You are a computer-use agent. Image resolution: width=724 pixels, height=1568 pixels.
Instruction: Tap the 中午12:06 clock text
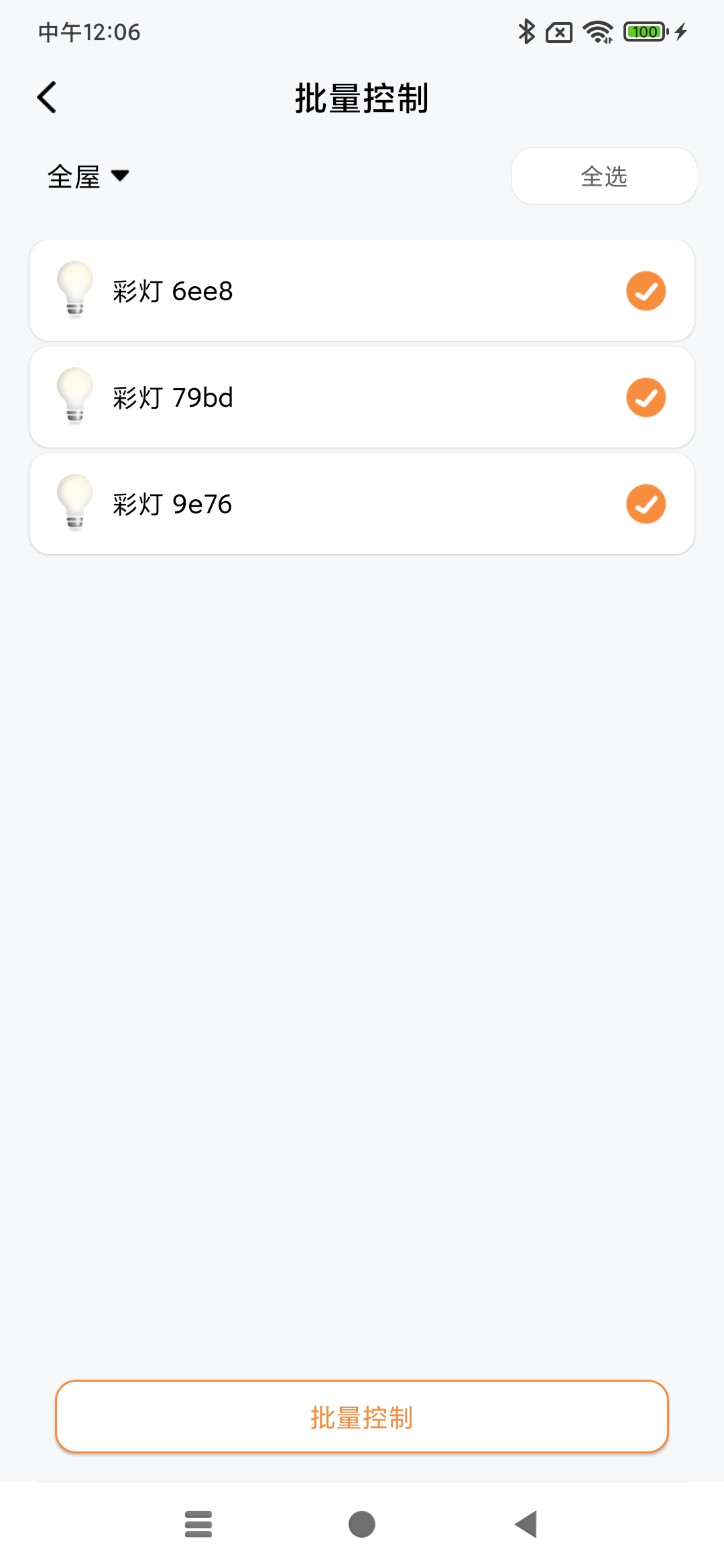click(x=88, y=31)
